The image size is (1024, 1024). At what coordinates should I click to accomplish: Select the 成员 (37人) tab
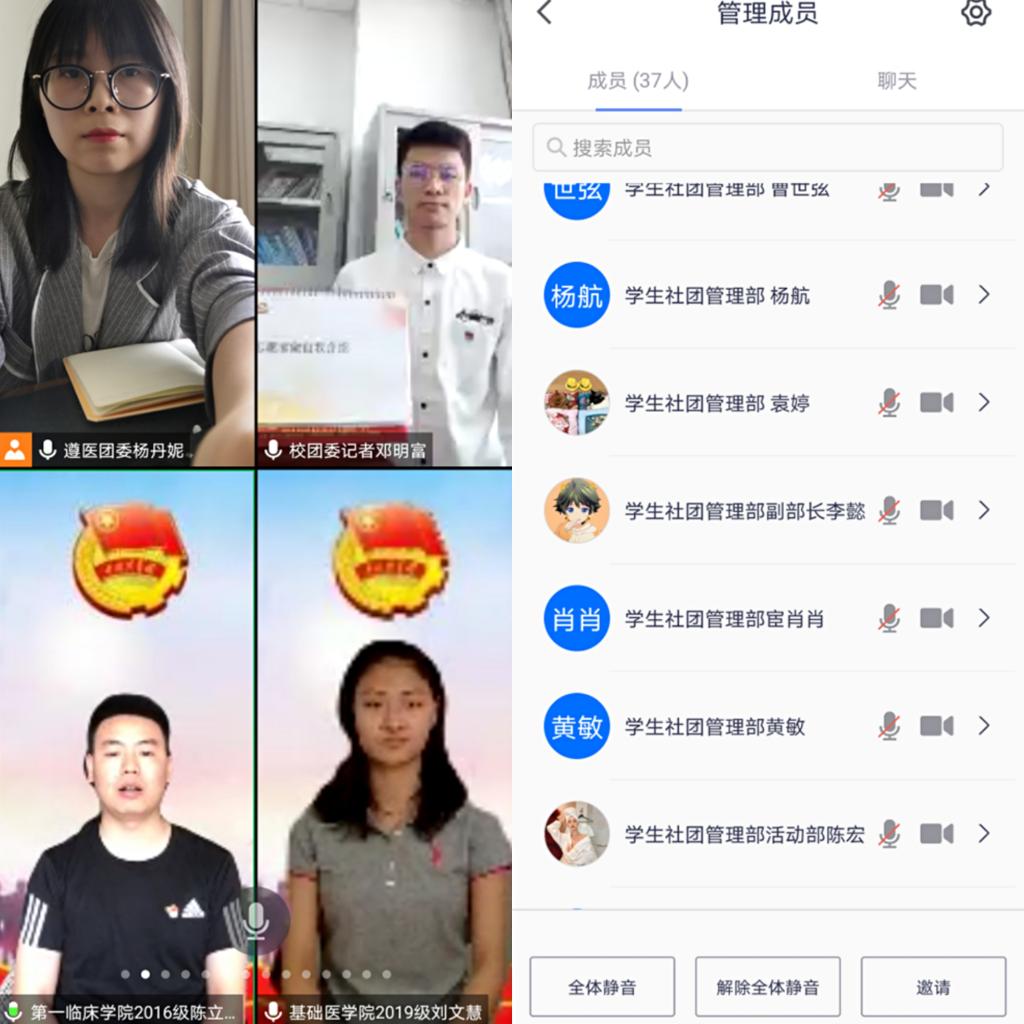[x=637, y=81]
